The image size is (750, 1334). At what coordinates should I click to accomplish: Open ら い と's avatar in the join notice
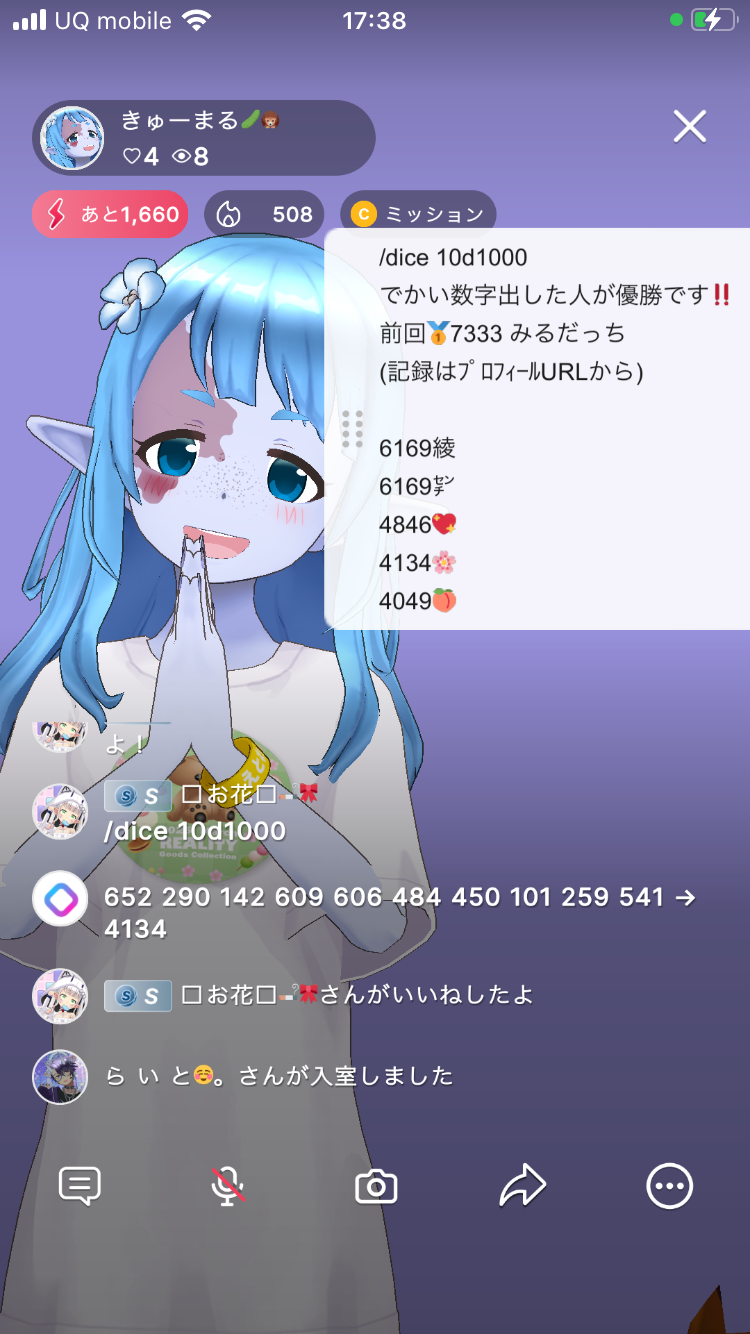(60, 1077)
